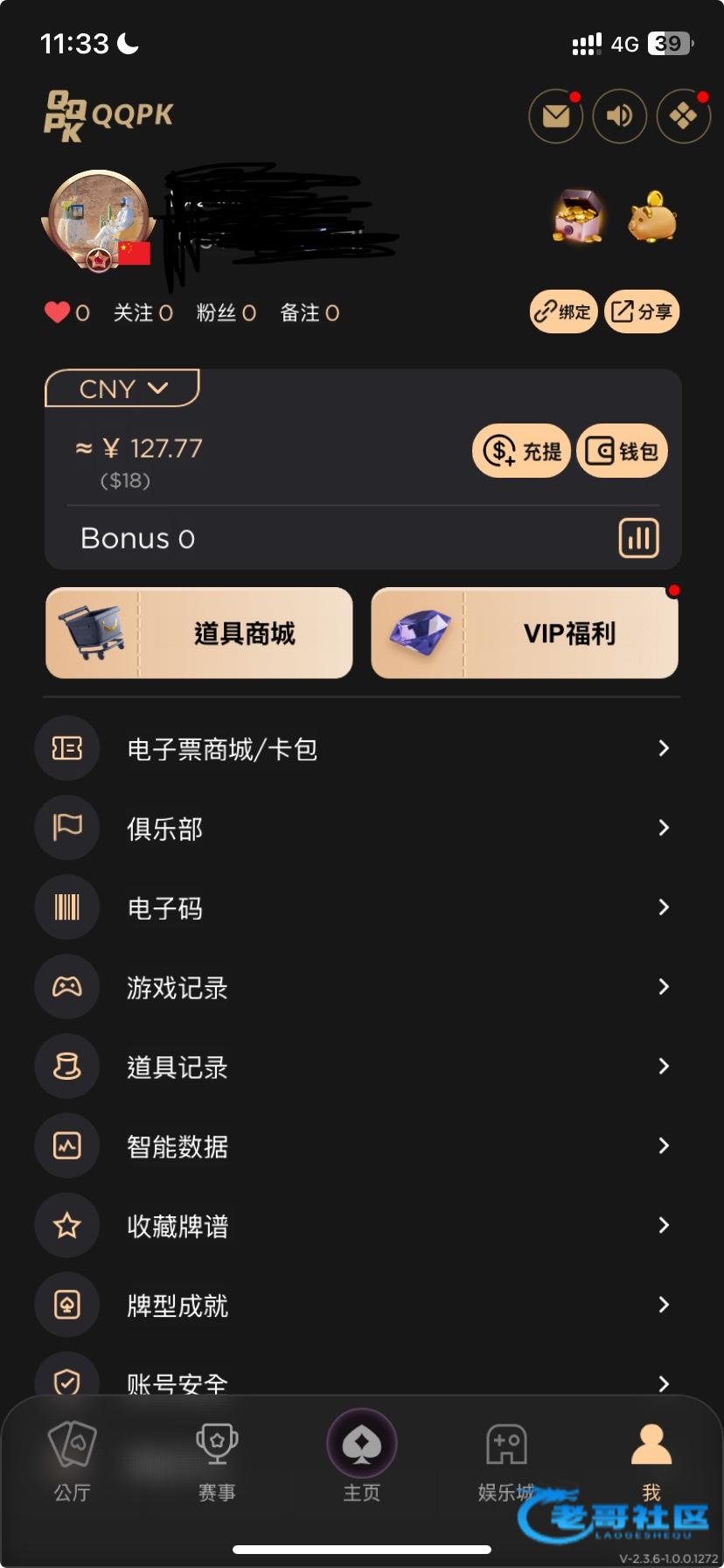The image size is (724, 1568).
Task: Open the 道具商城 item shop
Action: (x=199, y=633)
